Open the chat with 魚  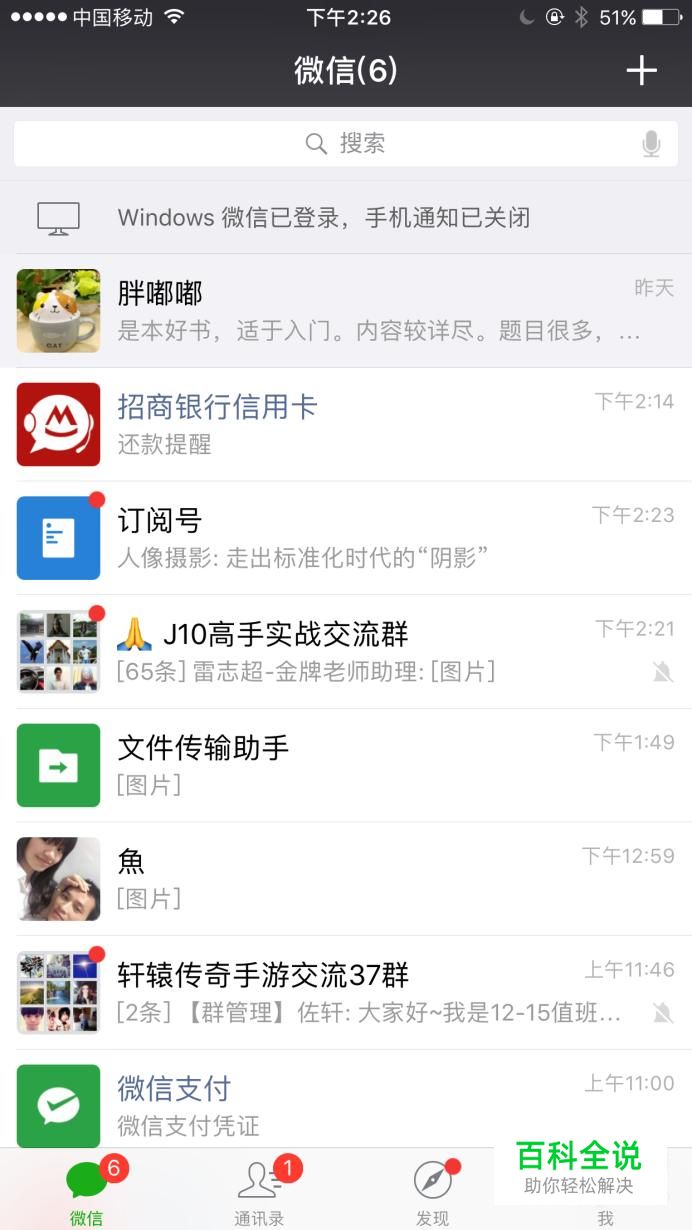pos(346,879)
